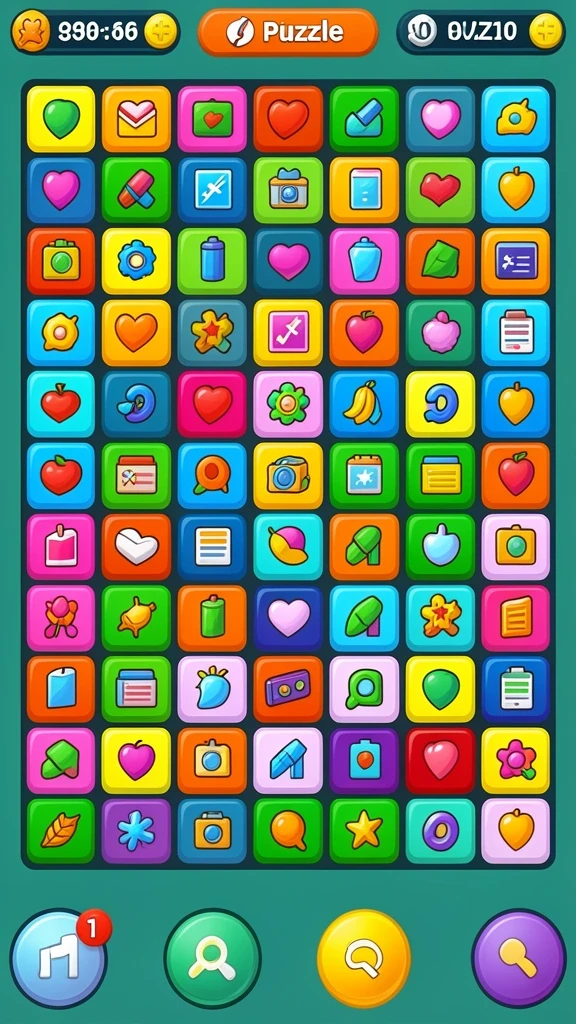The image size is (576, 1024).
Task: Select the pink flower tile on yellow
Action: point(516,760)
